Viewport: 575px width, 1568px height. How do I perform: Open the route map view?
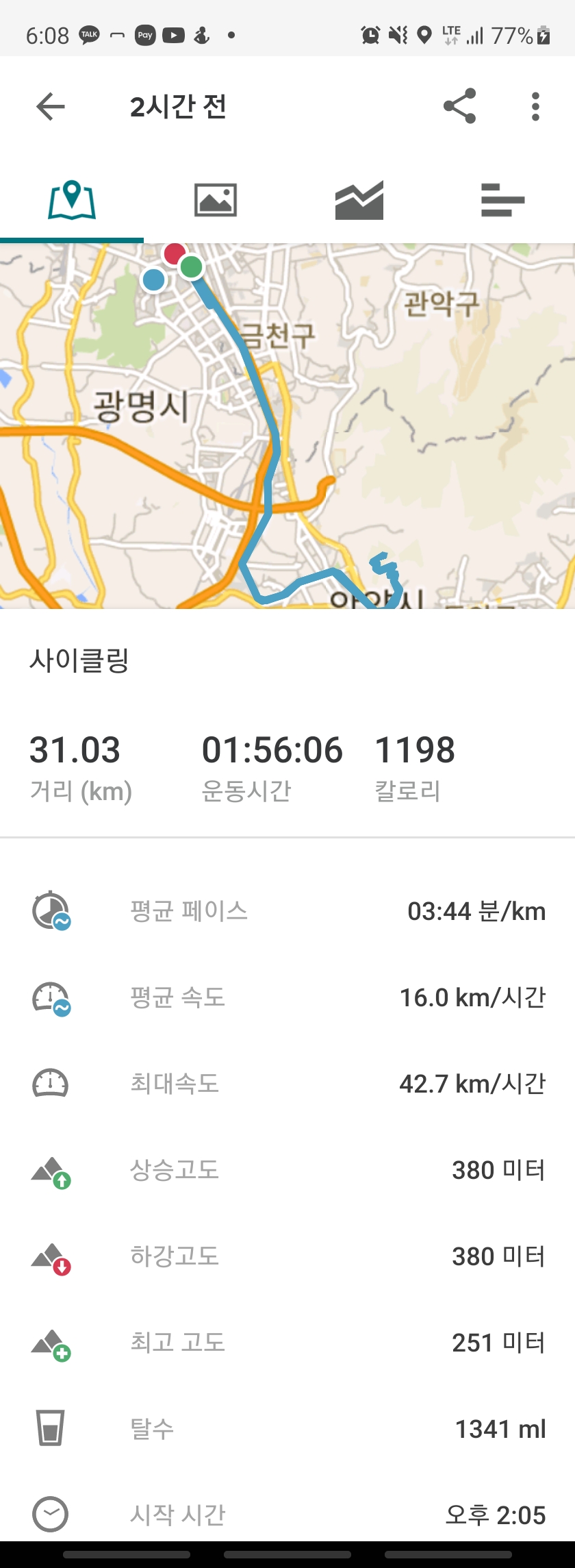(287, 426)
